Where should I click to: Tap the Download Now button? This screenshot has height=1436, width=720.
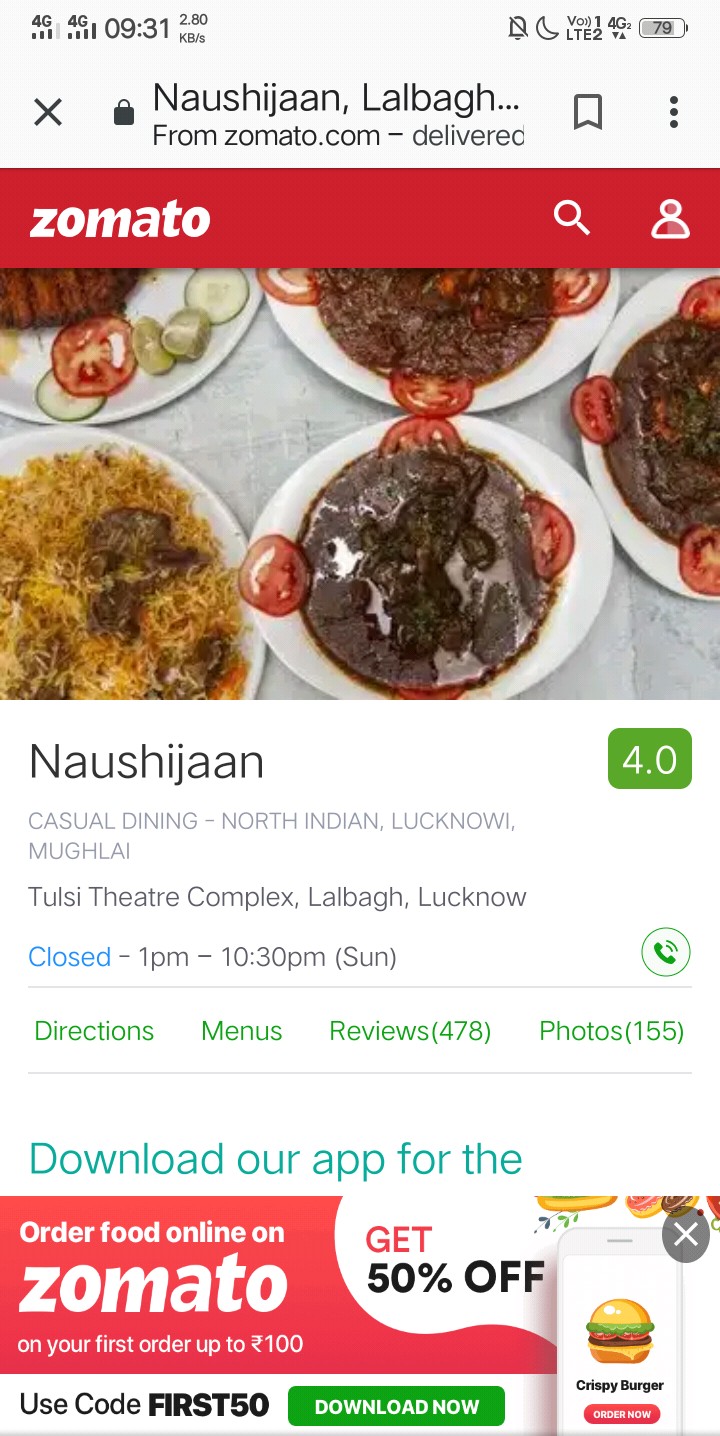point(396,1406)
